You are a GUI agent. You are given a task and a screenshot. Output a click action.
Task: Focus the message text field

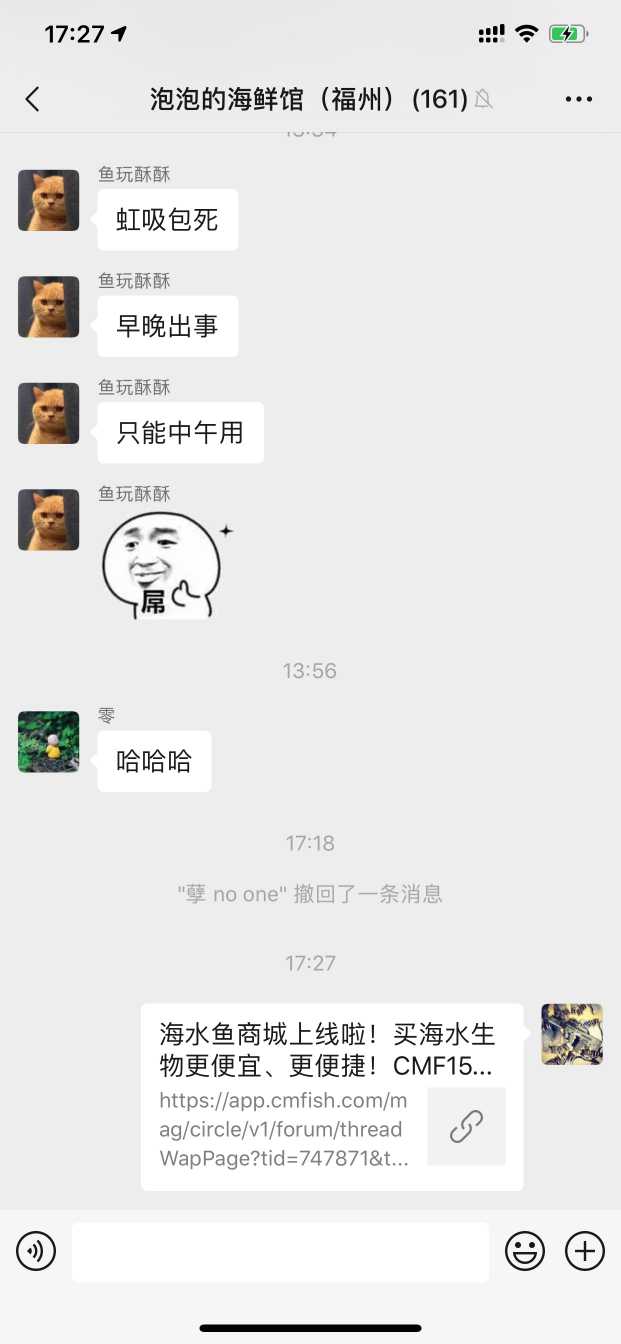(x=280, y=1251)
